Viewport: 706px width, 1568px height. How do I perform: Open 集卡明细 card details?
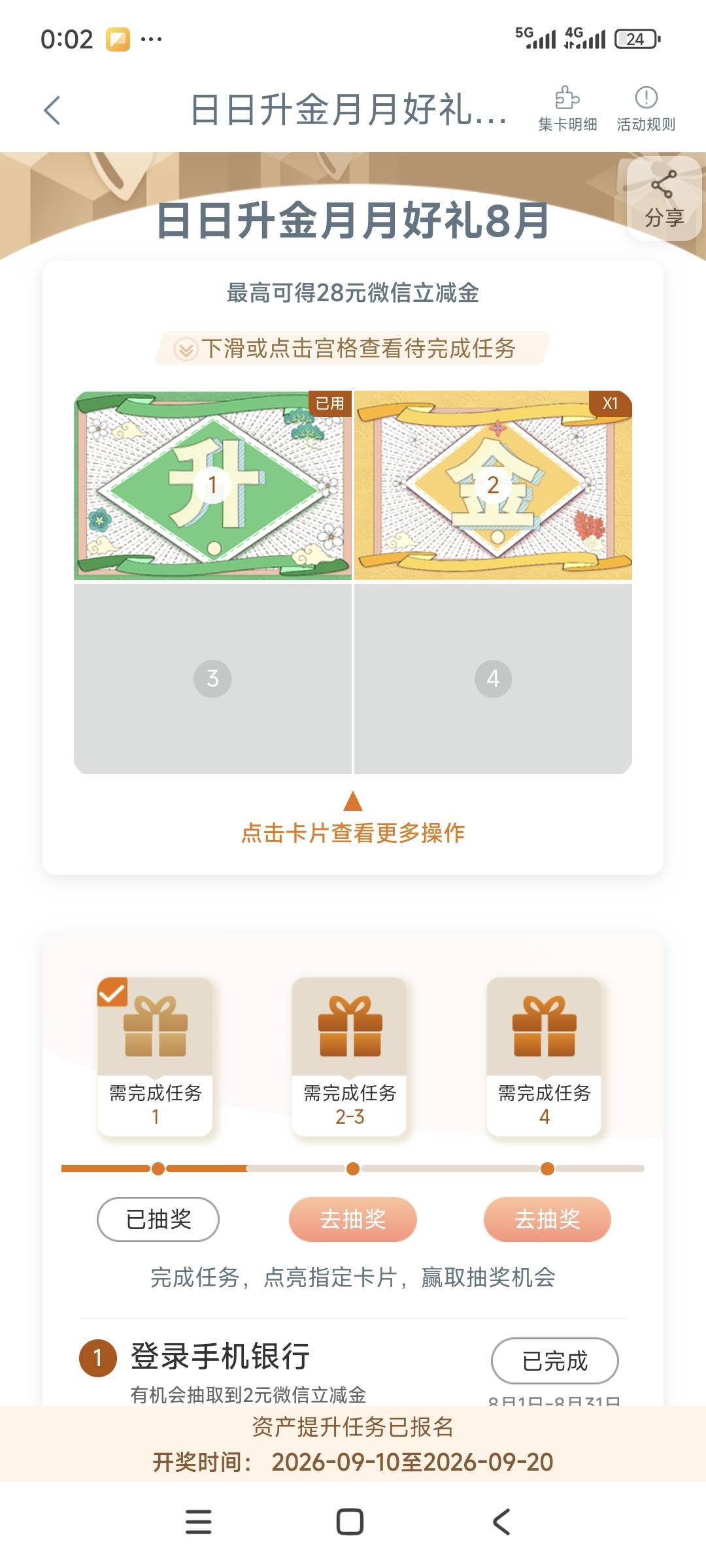(567, 108)
